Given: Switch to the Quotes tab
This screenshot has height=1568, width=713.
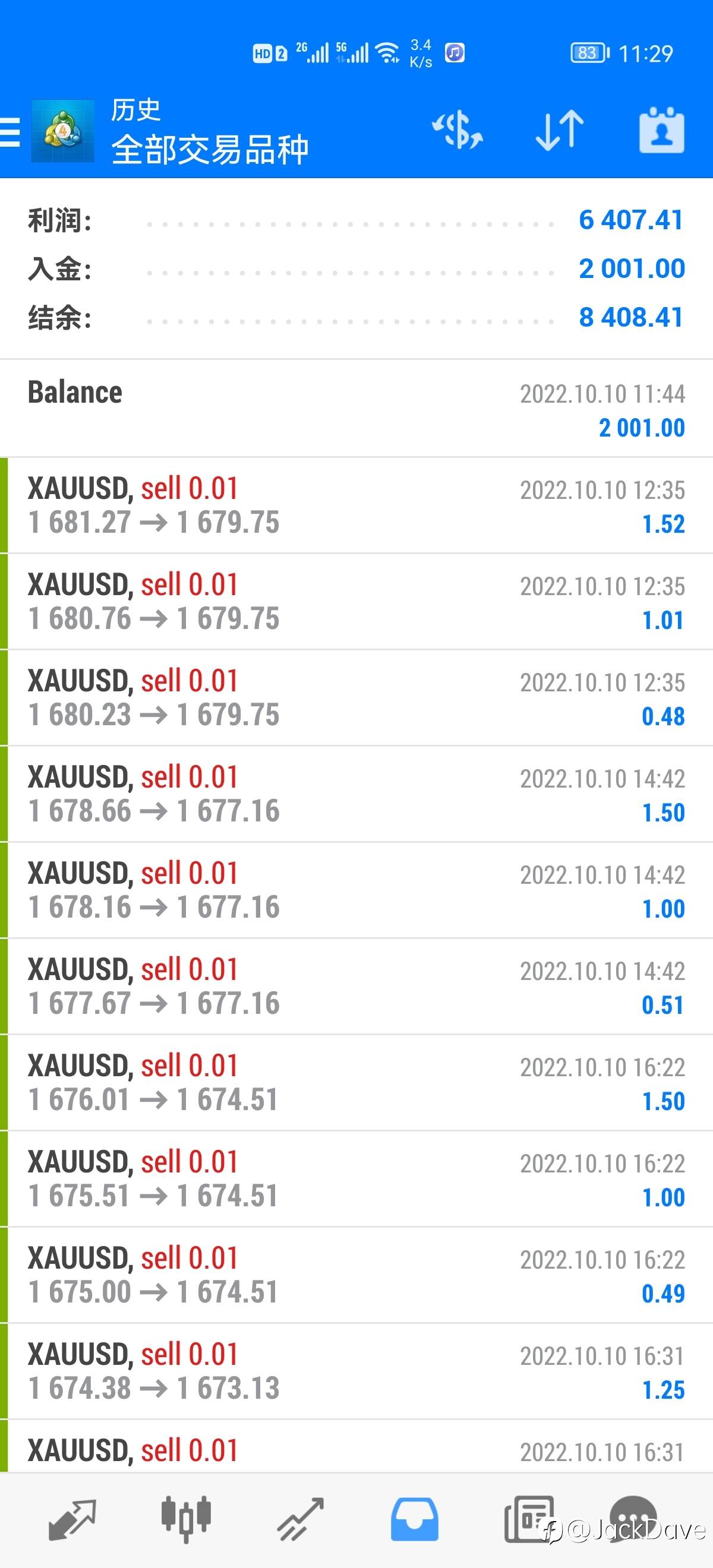Looking at the screenshot, I should [x=72, y=1519].
